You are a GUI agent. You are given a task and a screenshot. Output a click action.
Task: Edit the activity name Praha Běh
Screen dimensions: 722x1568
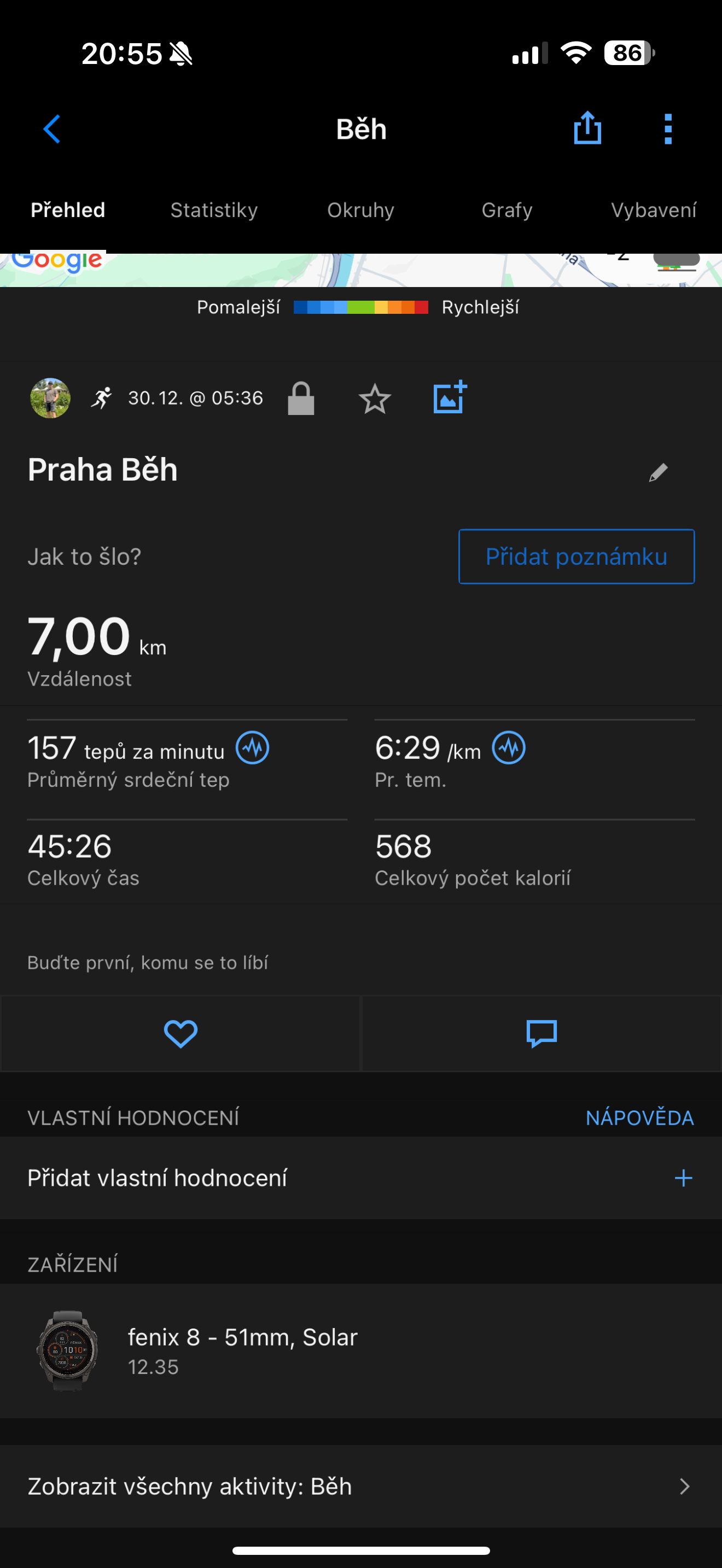click(x=658, y=472)
